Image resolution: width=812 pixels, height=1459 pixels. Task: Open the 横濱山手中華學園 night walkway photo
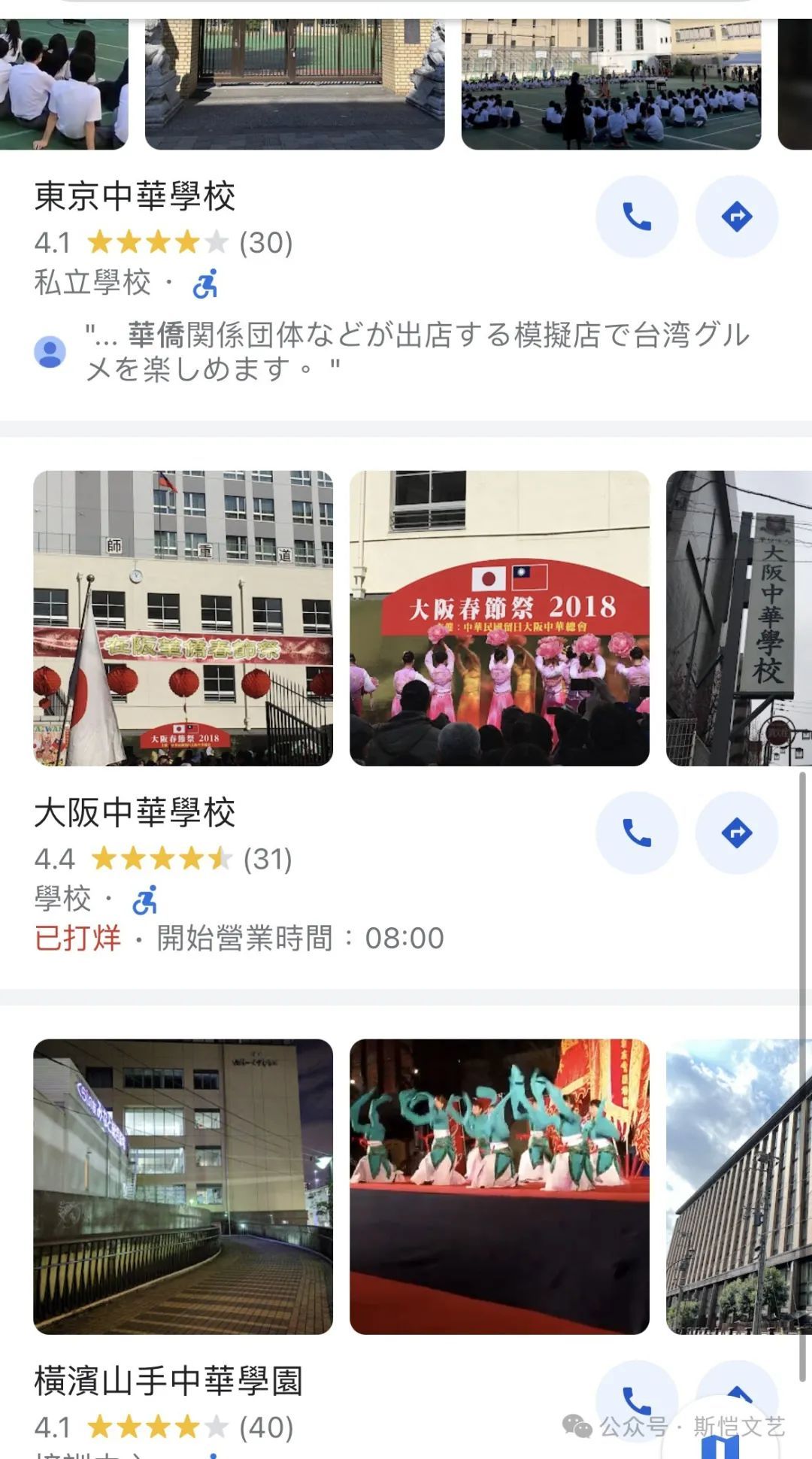pos(183,1187)
